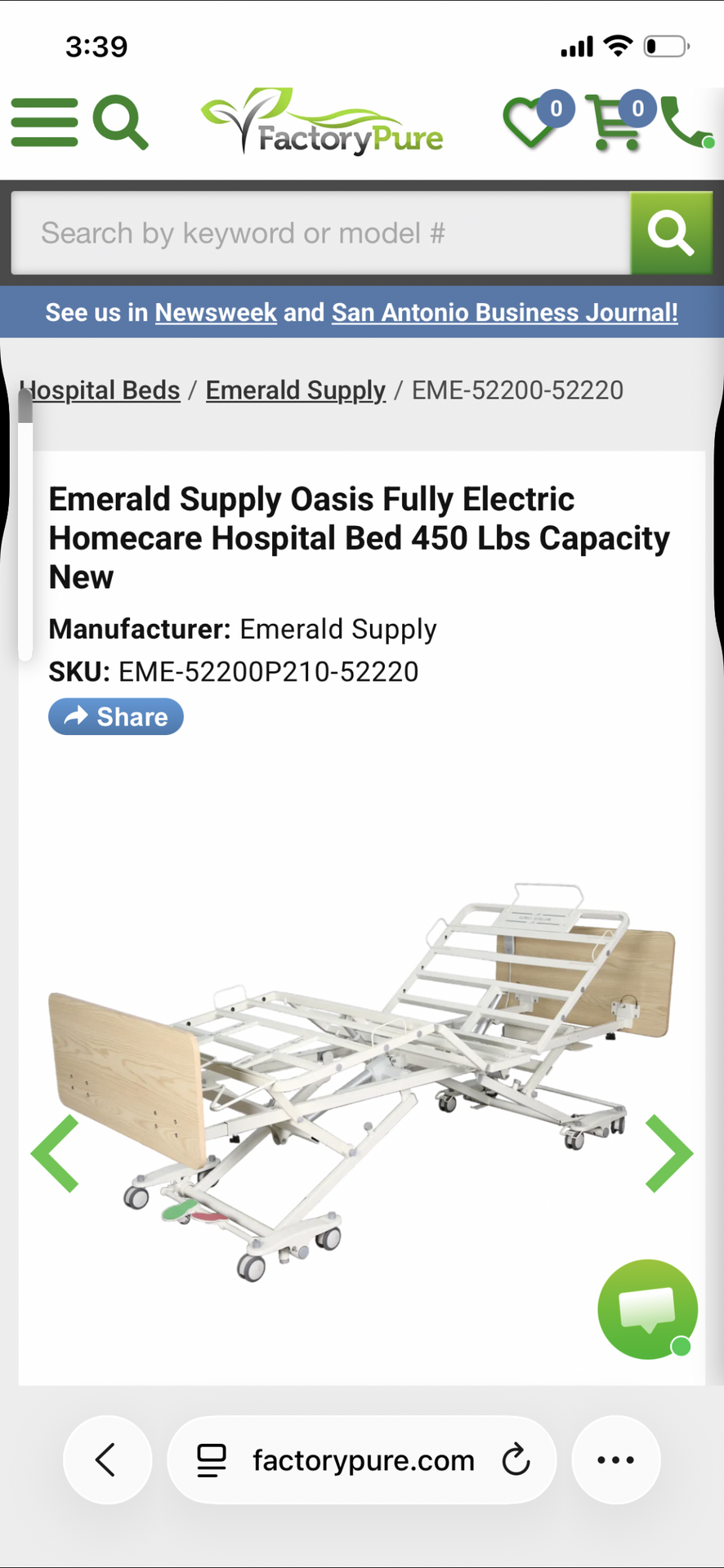The width and height of the screenshot is (724, 1568).
Task: Show the previous product image
Action: click(55, 1153)
